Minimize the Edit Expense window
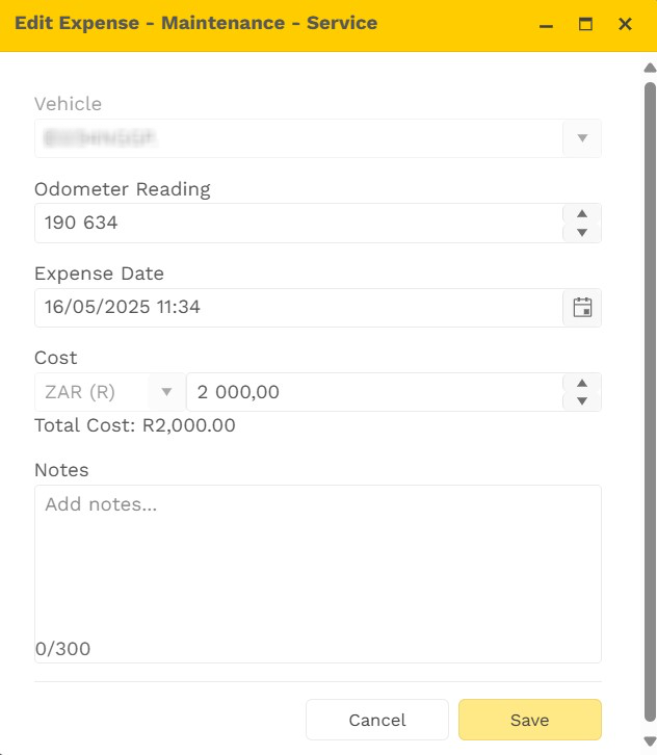The height and width of the screenshot is (755, 657). [546, 24]
